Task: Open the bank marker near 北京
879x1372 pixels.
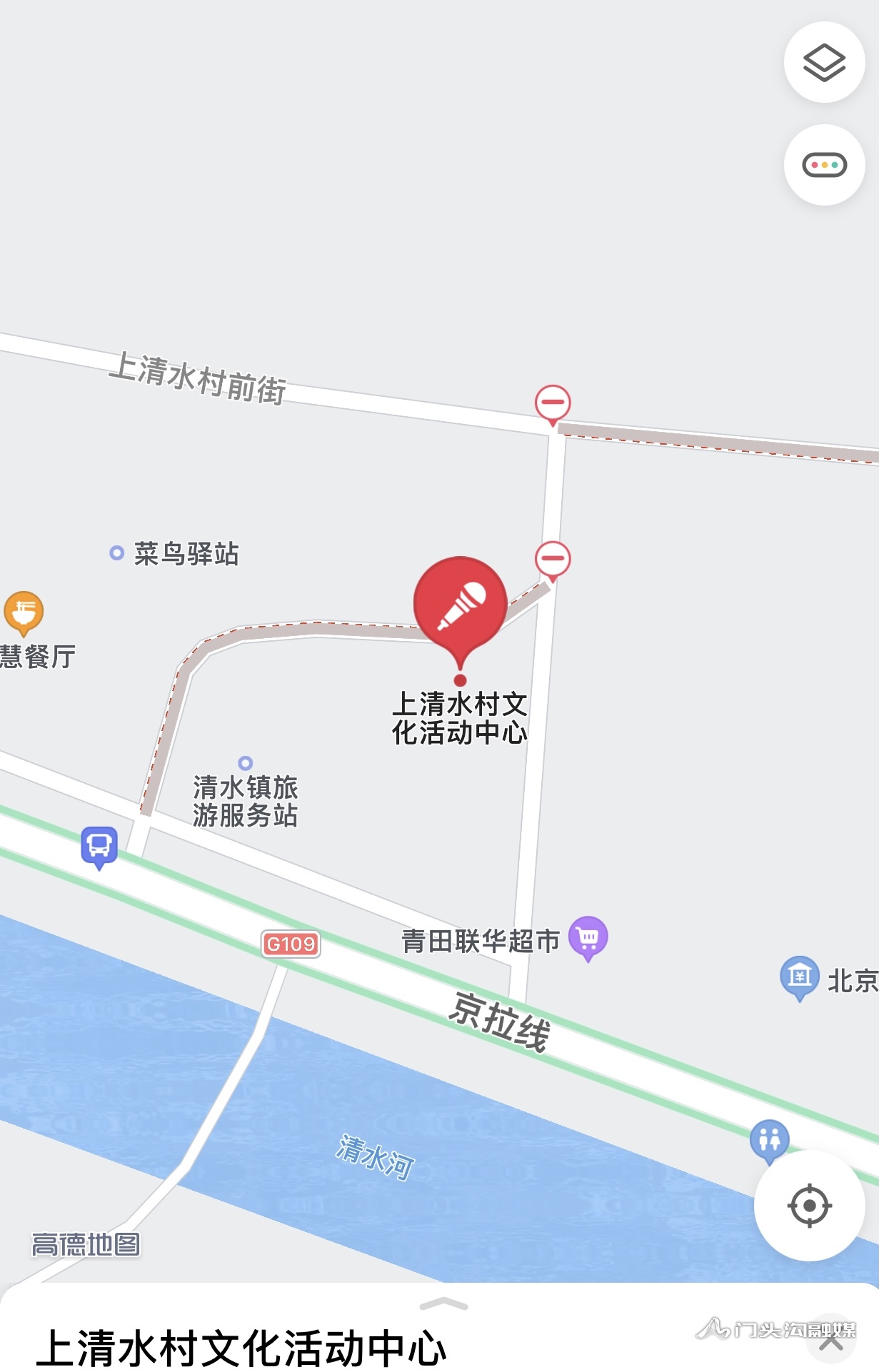Action: [799, 976]
